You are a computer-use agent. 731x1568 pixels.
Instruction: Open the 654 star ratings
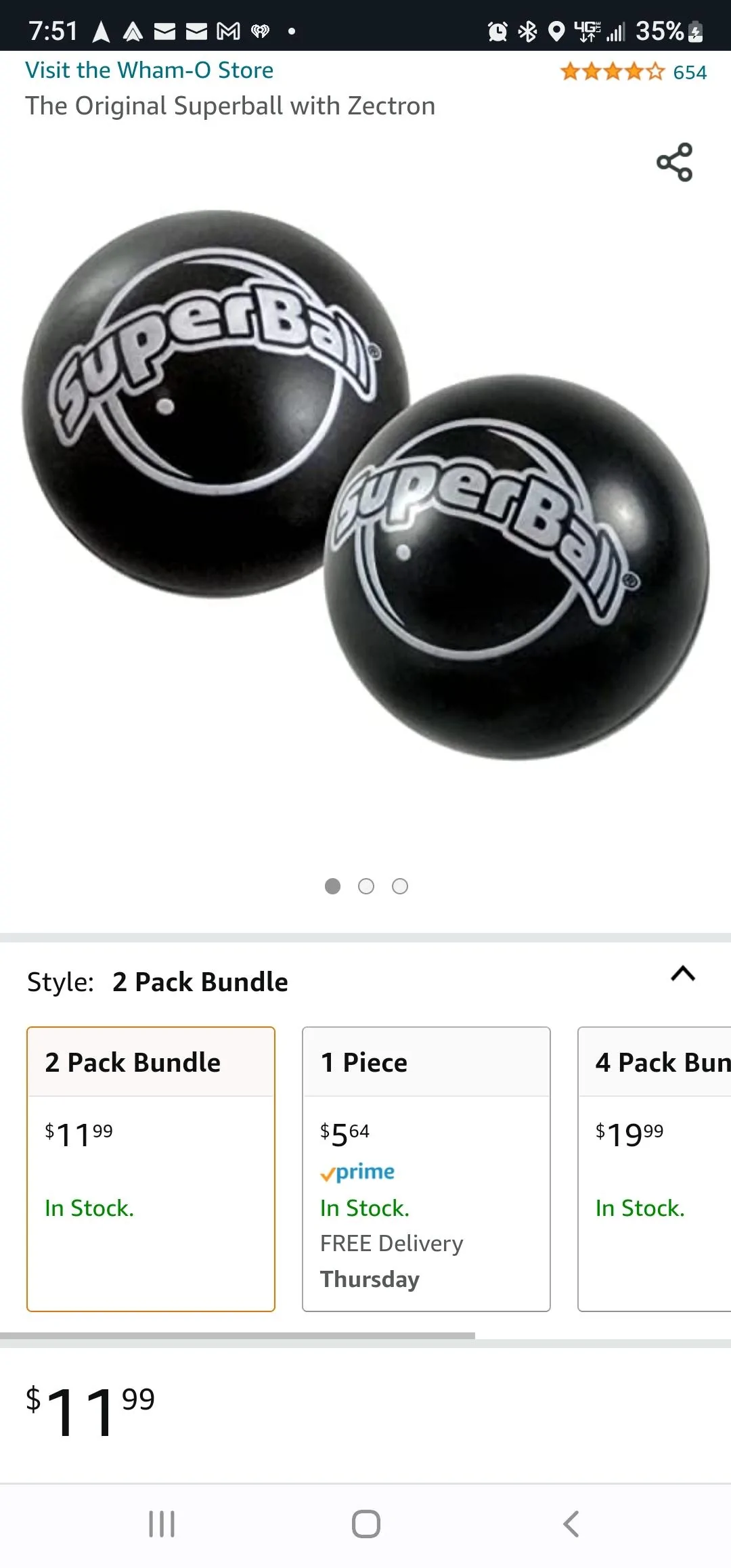tap(634, 71)
